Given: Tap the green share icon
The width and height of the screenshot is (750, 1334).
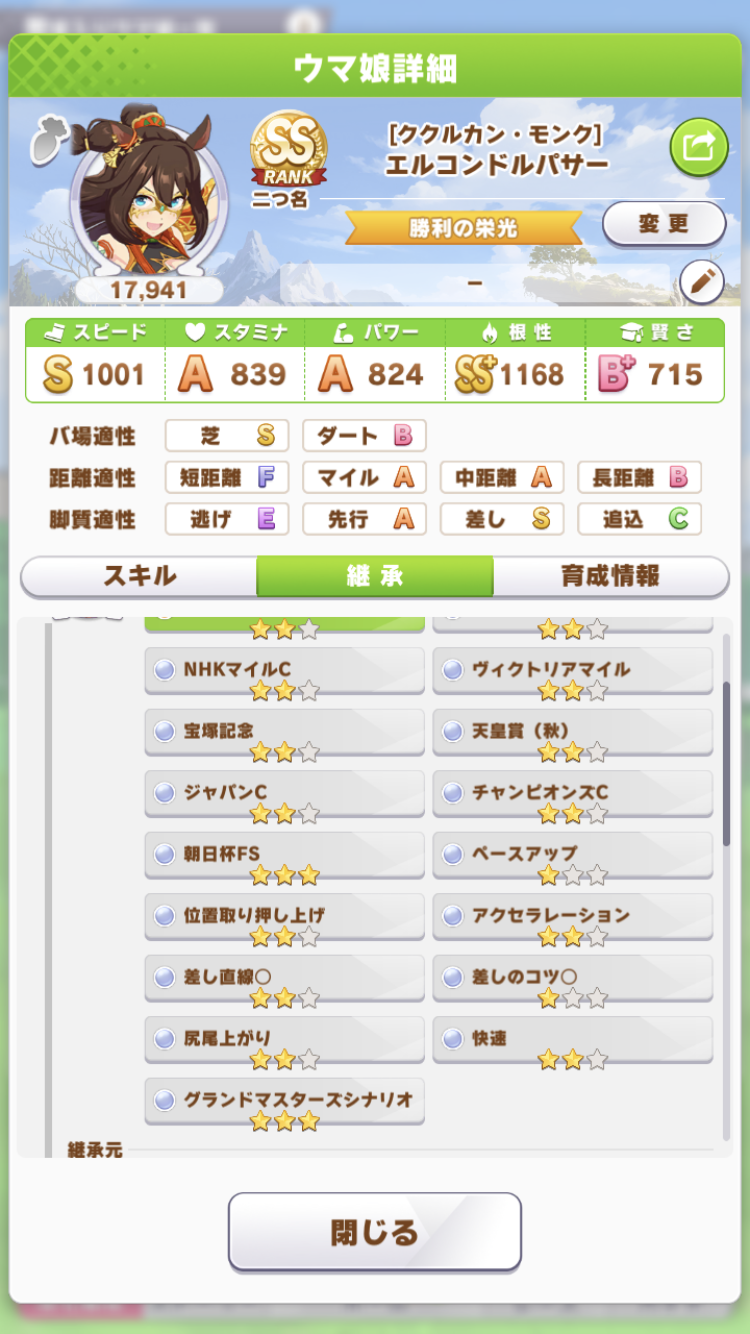Looking at the screenshot, I should click(x=699, y=147).
